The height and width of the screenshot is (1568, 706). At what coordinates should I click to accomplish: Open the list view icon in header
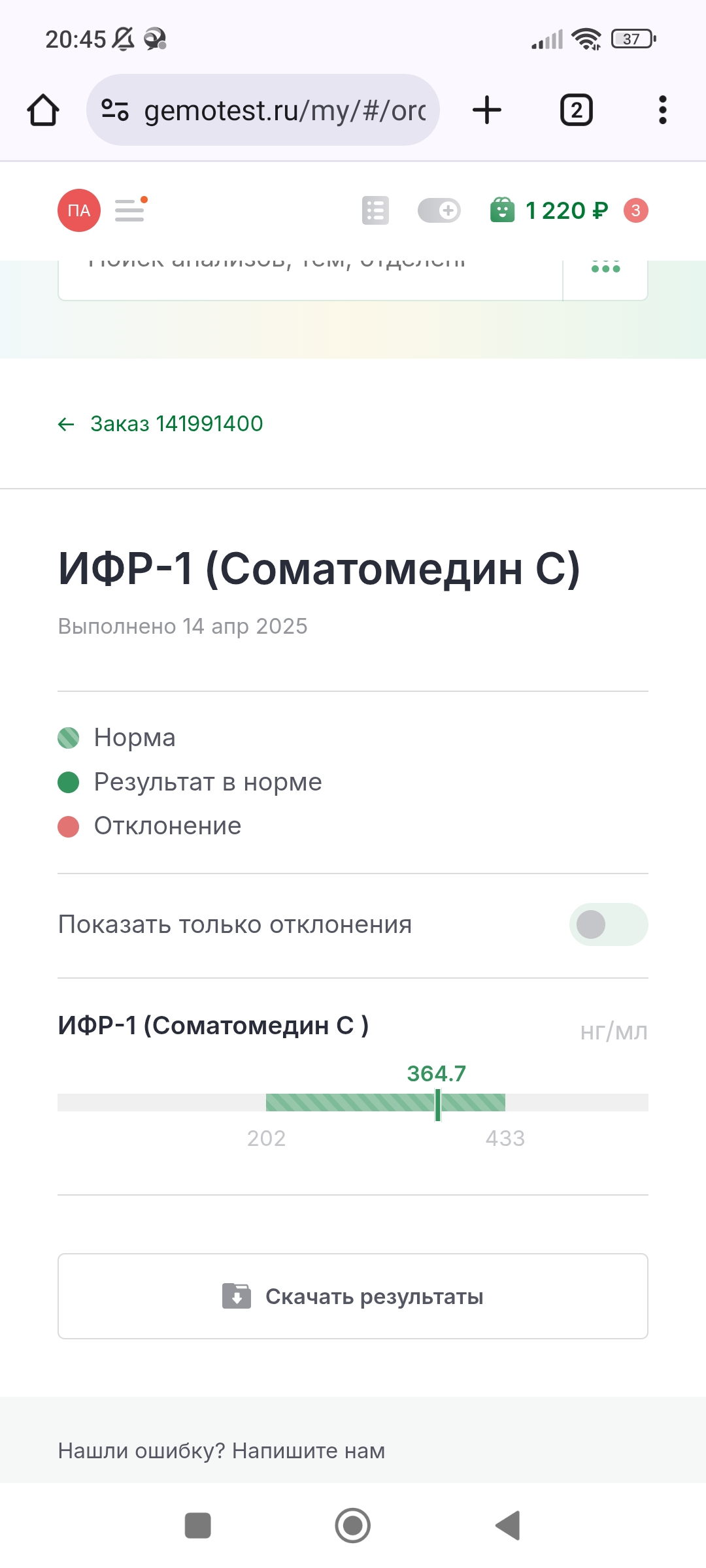click(375, 210)
